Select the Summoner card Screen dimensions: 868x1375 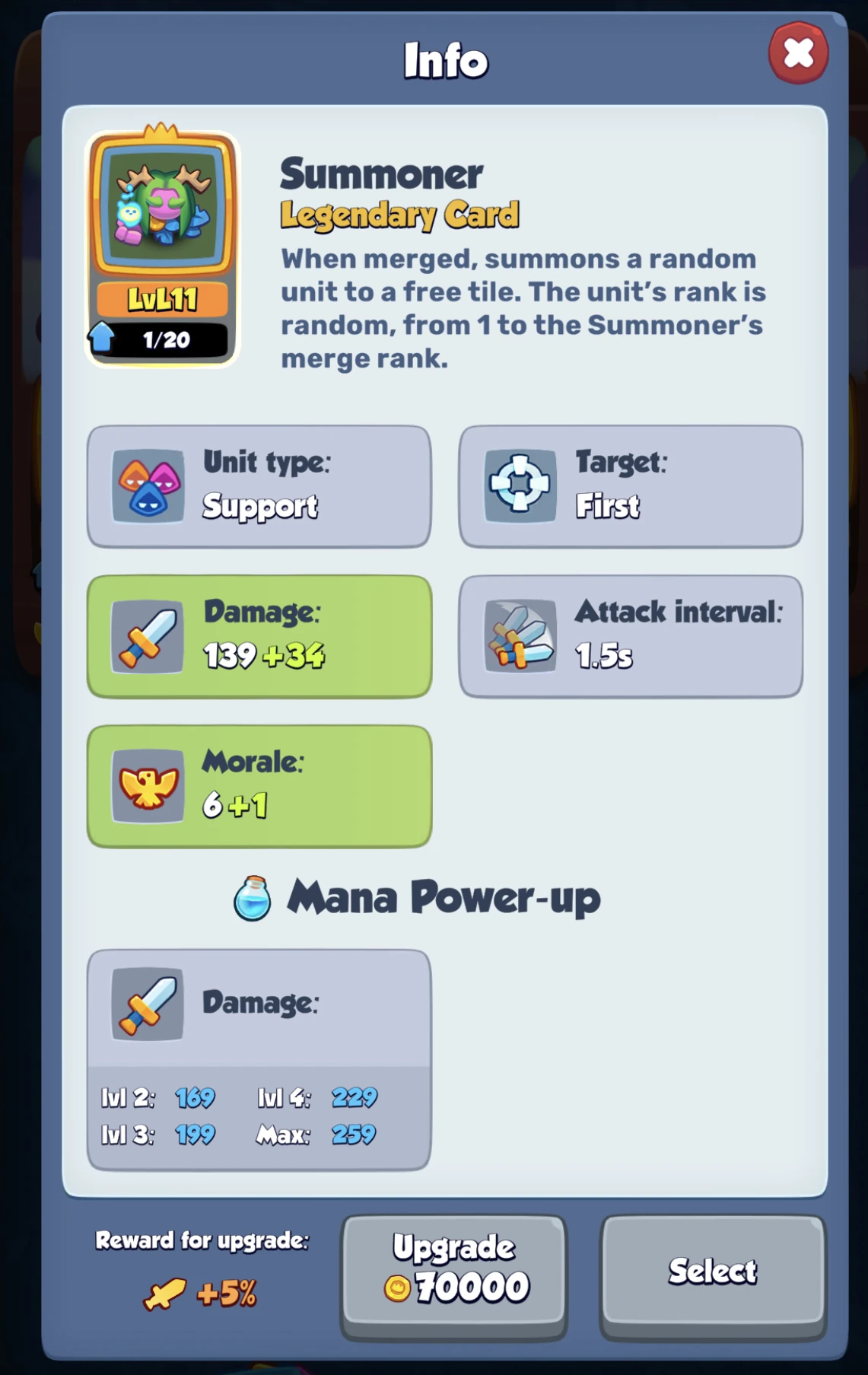click(713, 1271)
